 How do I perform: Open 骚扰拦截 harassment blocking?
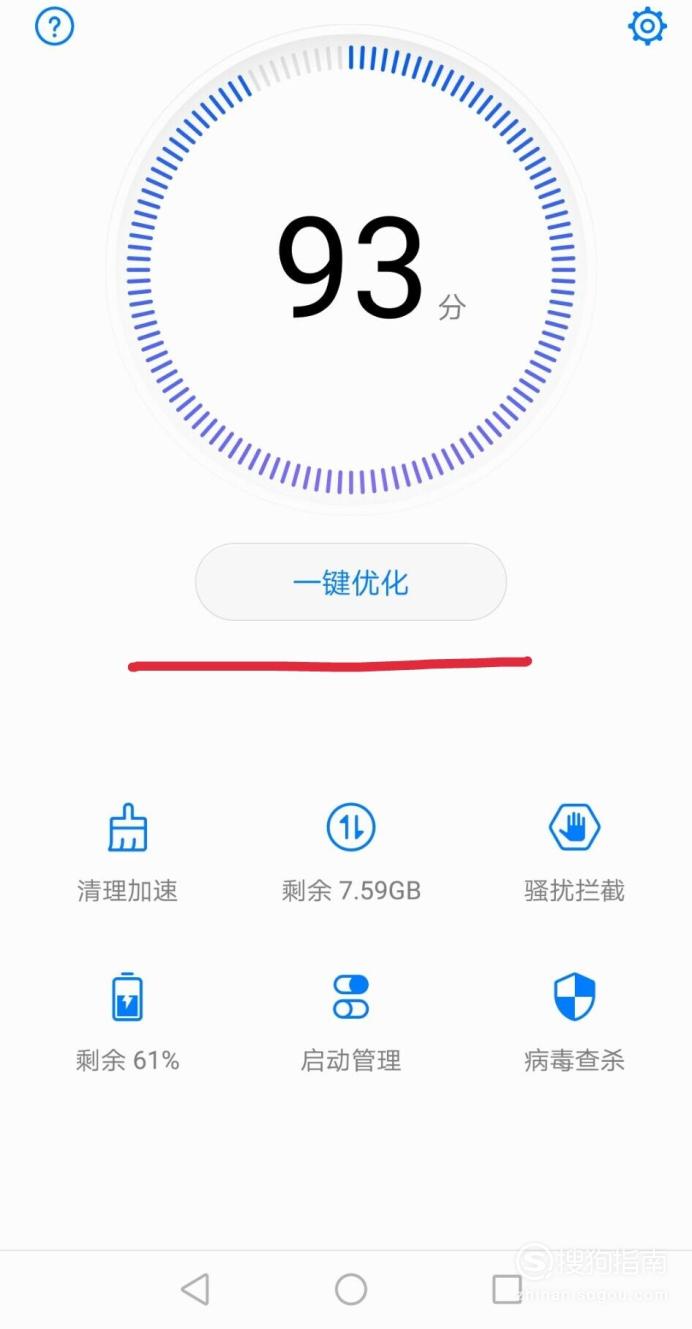pos(574,853)
